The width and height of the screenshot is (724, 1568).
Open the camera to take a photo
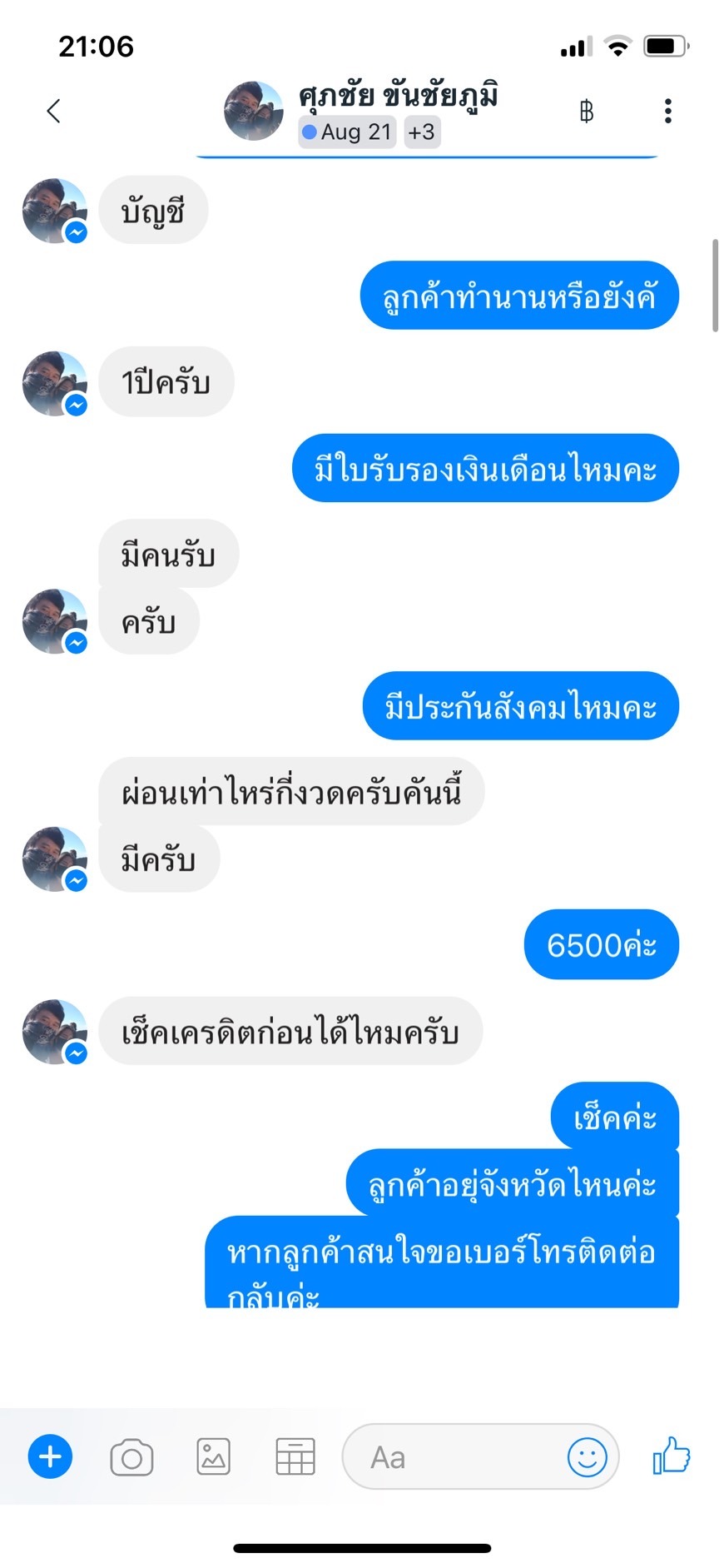click(131, 1456)
